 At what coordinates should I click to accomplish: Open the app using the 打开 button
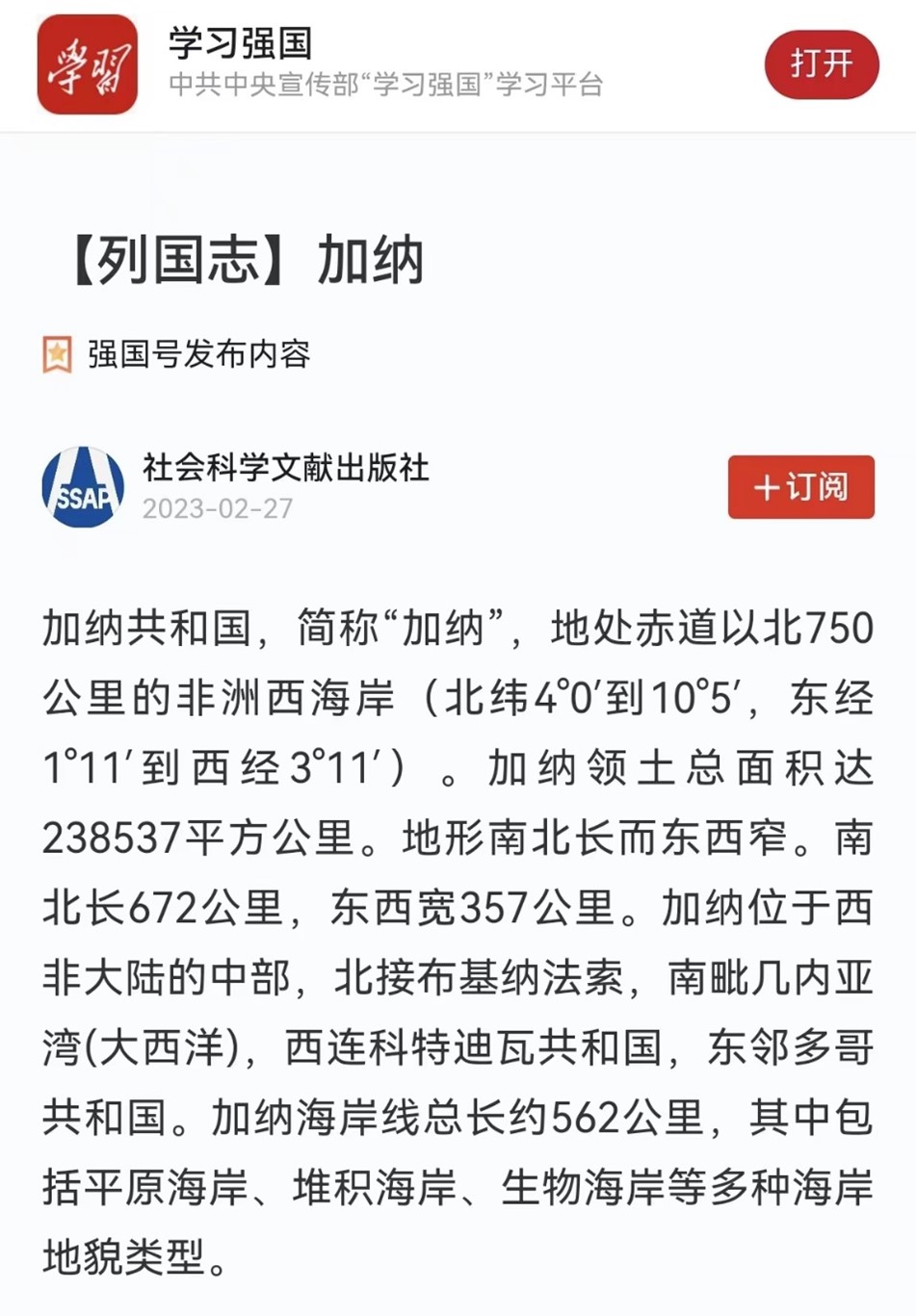pyautogui.click(x=821, y=65)
